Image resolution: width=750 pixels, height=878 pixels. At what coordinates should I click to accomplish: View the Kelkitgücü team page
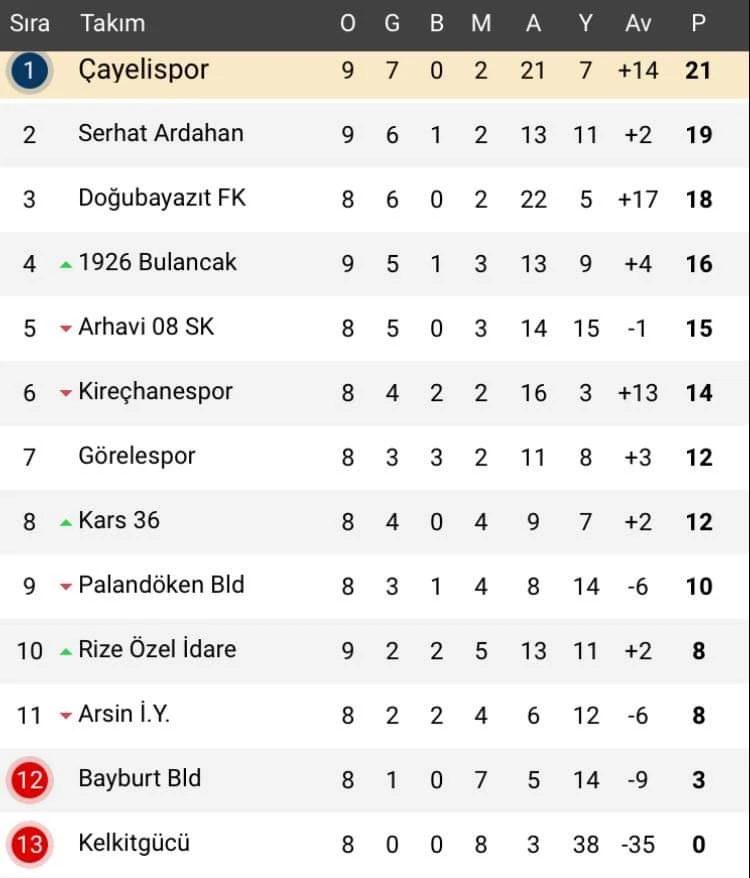(134, 843)
